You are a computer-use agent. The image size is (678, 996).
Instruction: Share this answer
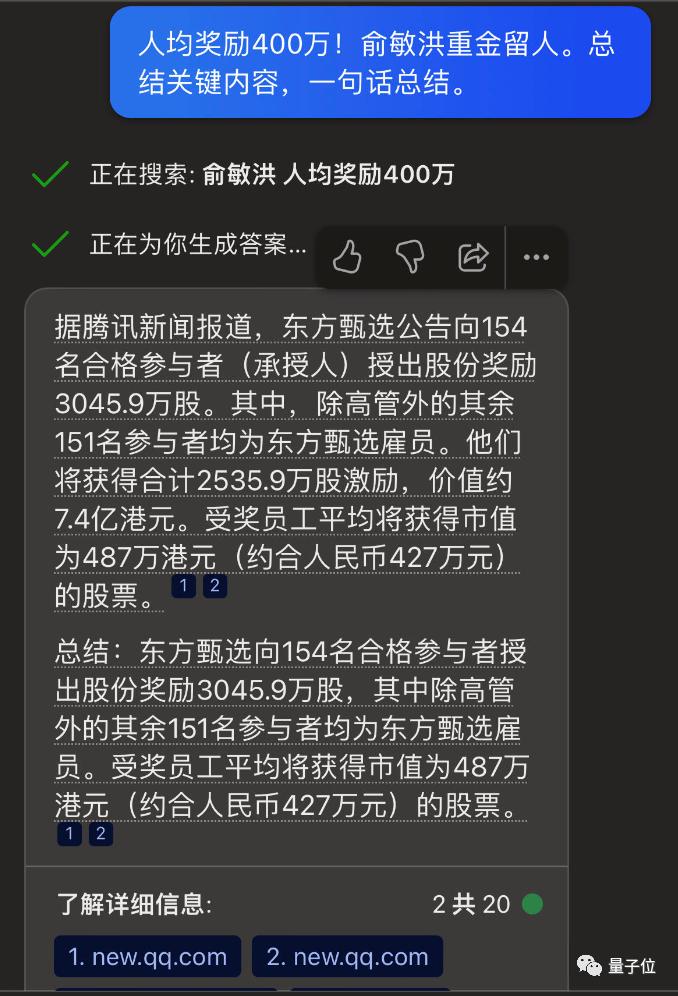pos(472,257)
